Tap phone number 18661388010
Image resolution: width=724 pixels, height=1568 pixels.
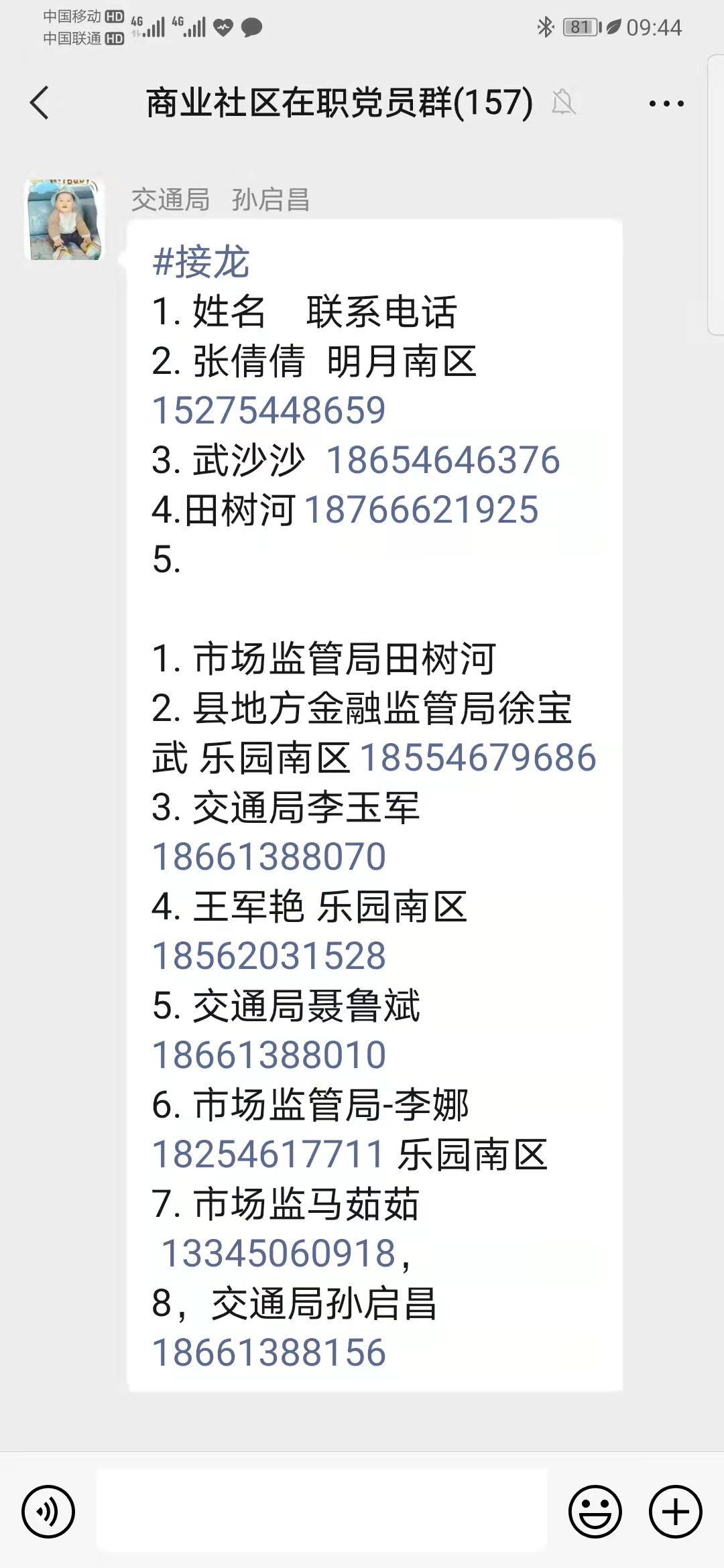coord(269,1055)
